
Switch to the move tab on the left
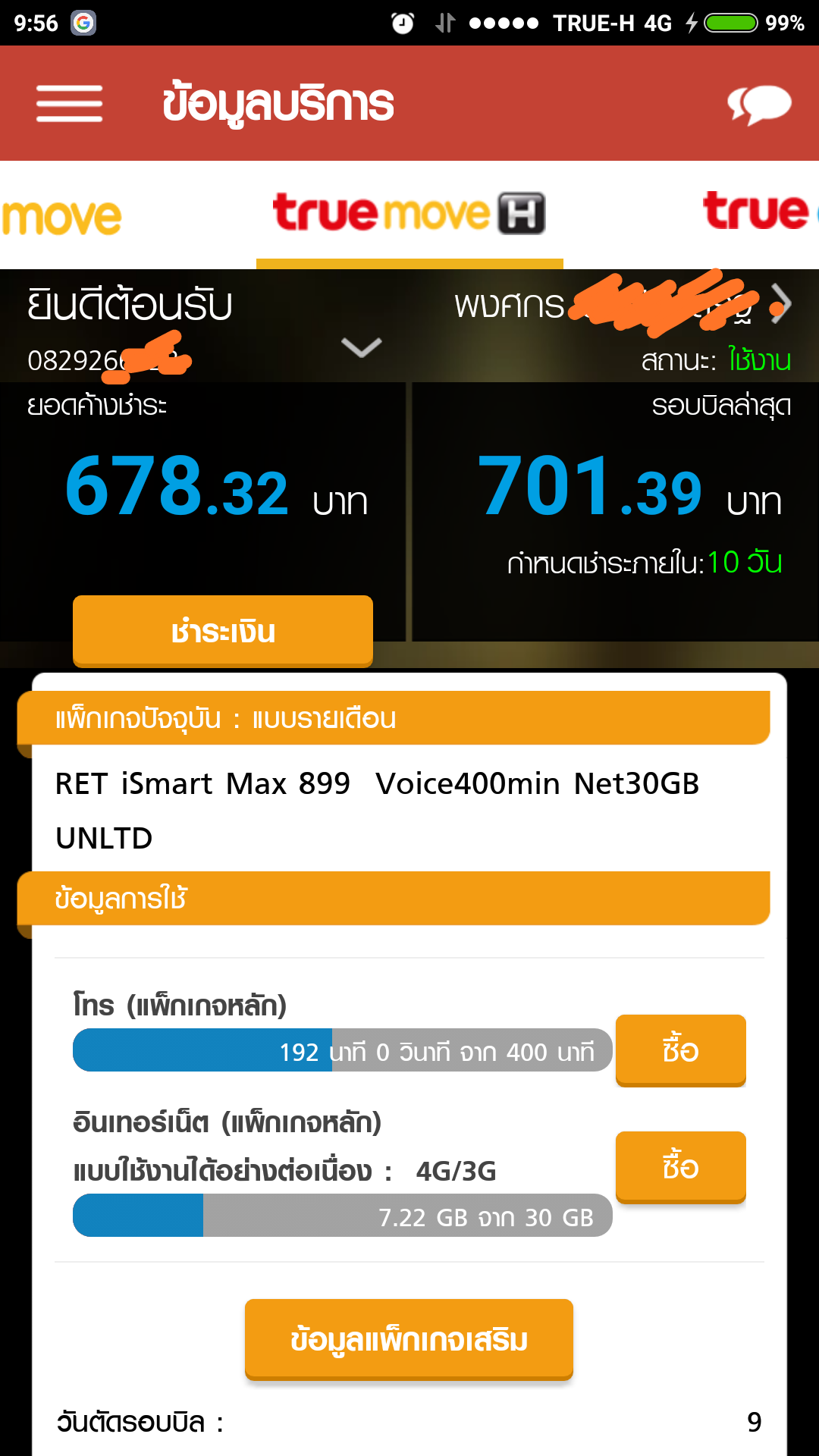pyautogui.click(x=61, y=217)
